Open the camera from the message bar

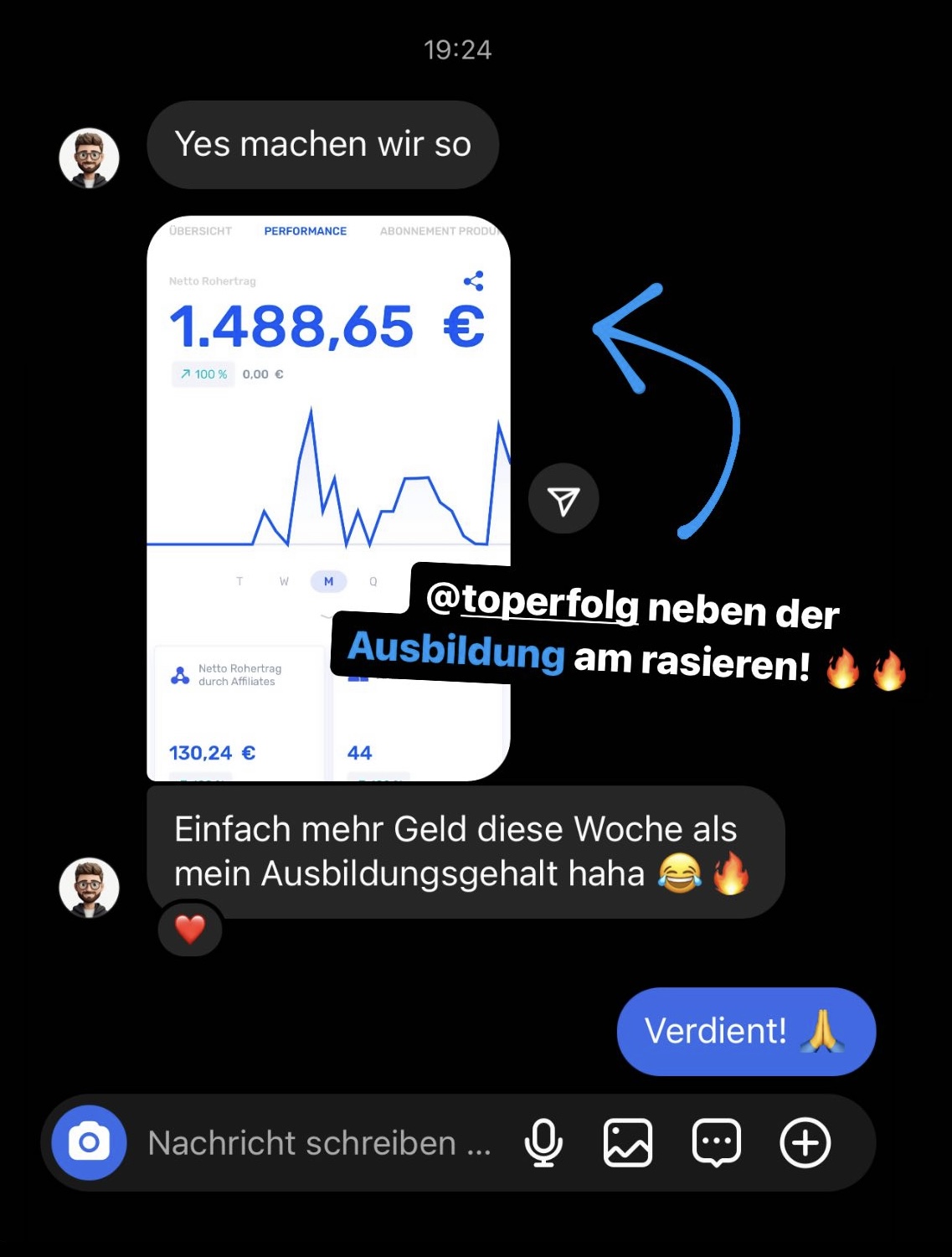point(89,1142)
